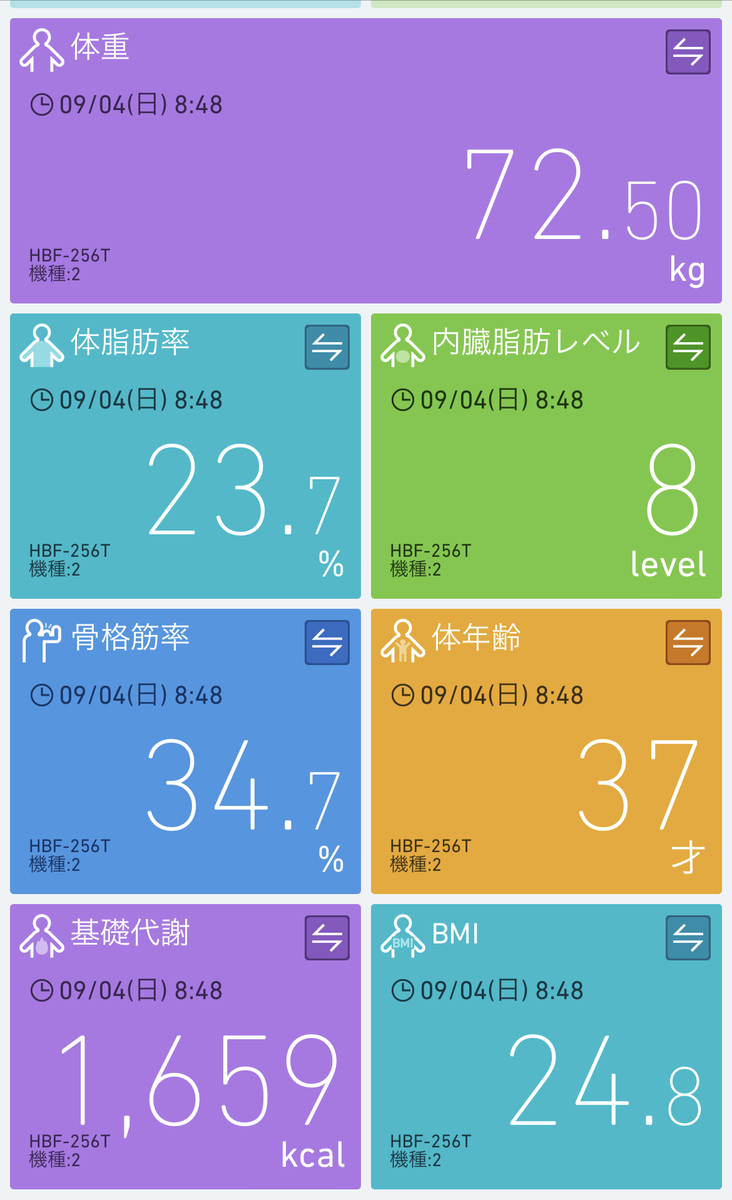Viewport: 732px width, 1200px height.
Task: Tap the swap icon on the BMI card
Action: (688, 938)
